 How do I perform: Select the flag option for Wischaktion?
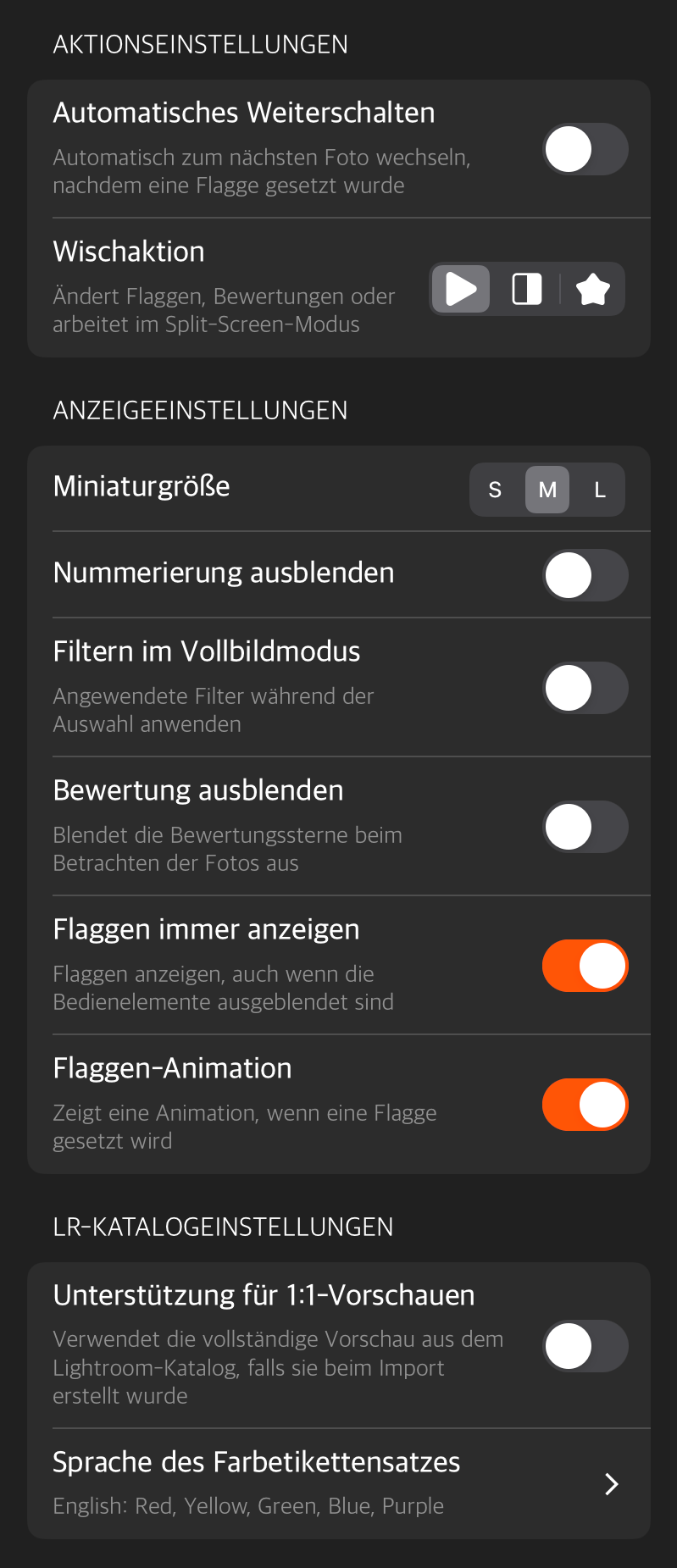coord(461,289)
